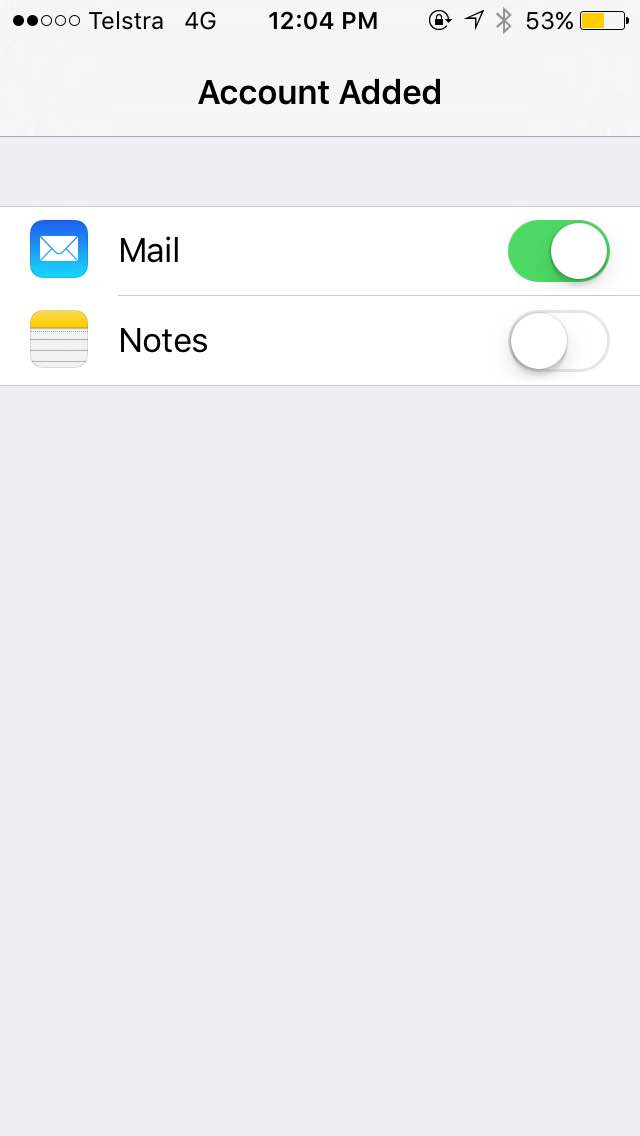Turn off the Mail switch
The height and width of the screenshot is (1136, 640).
coord(558,251)
